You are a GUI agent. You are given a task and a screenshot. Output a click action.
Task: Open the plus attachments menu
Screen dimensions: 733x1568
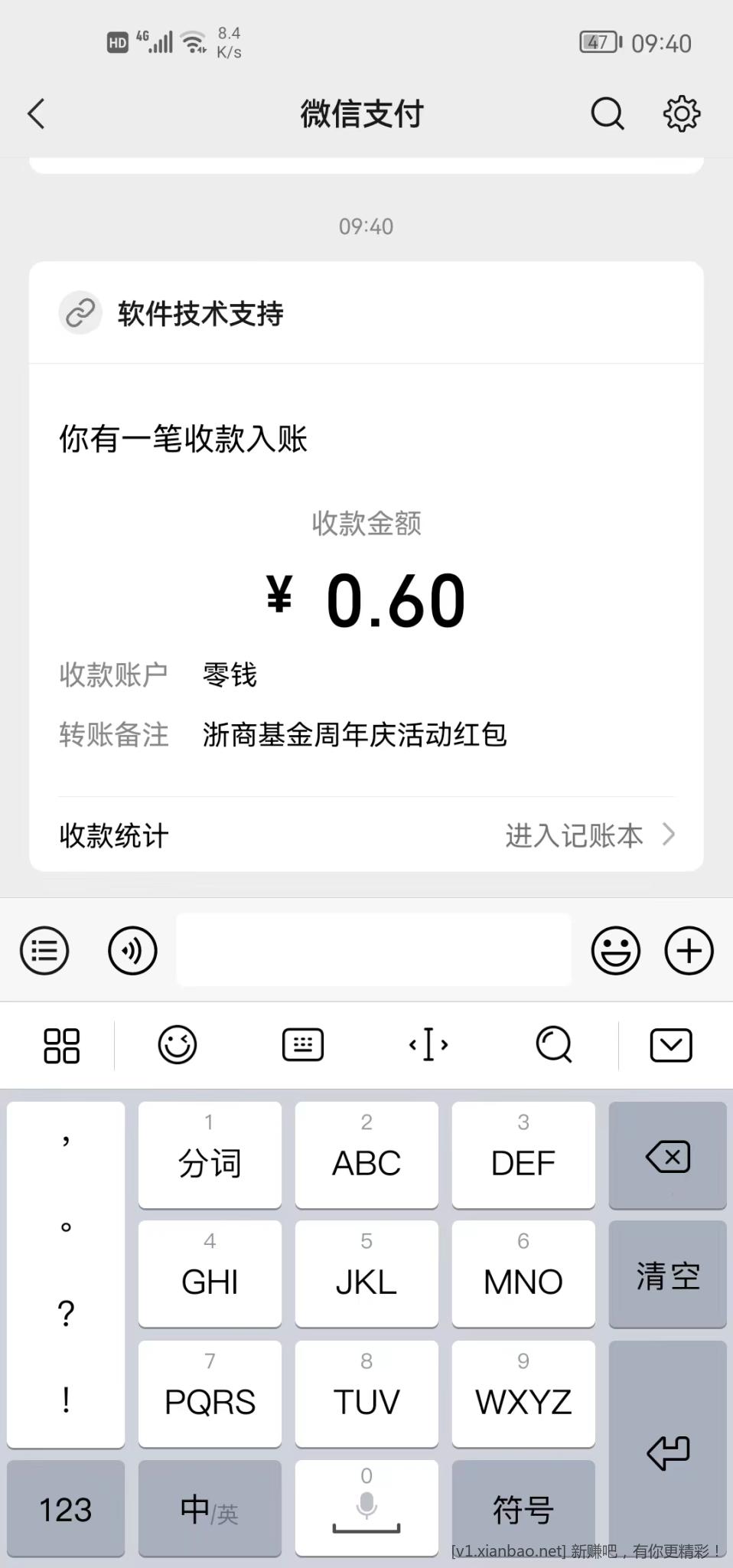(x=689, y=951)
